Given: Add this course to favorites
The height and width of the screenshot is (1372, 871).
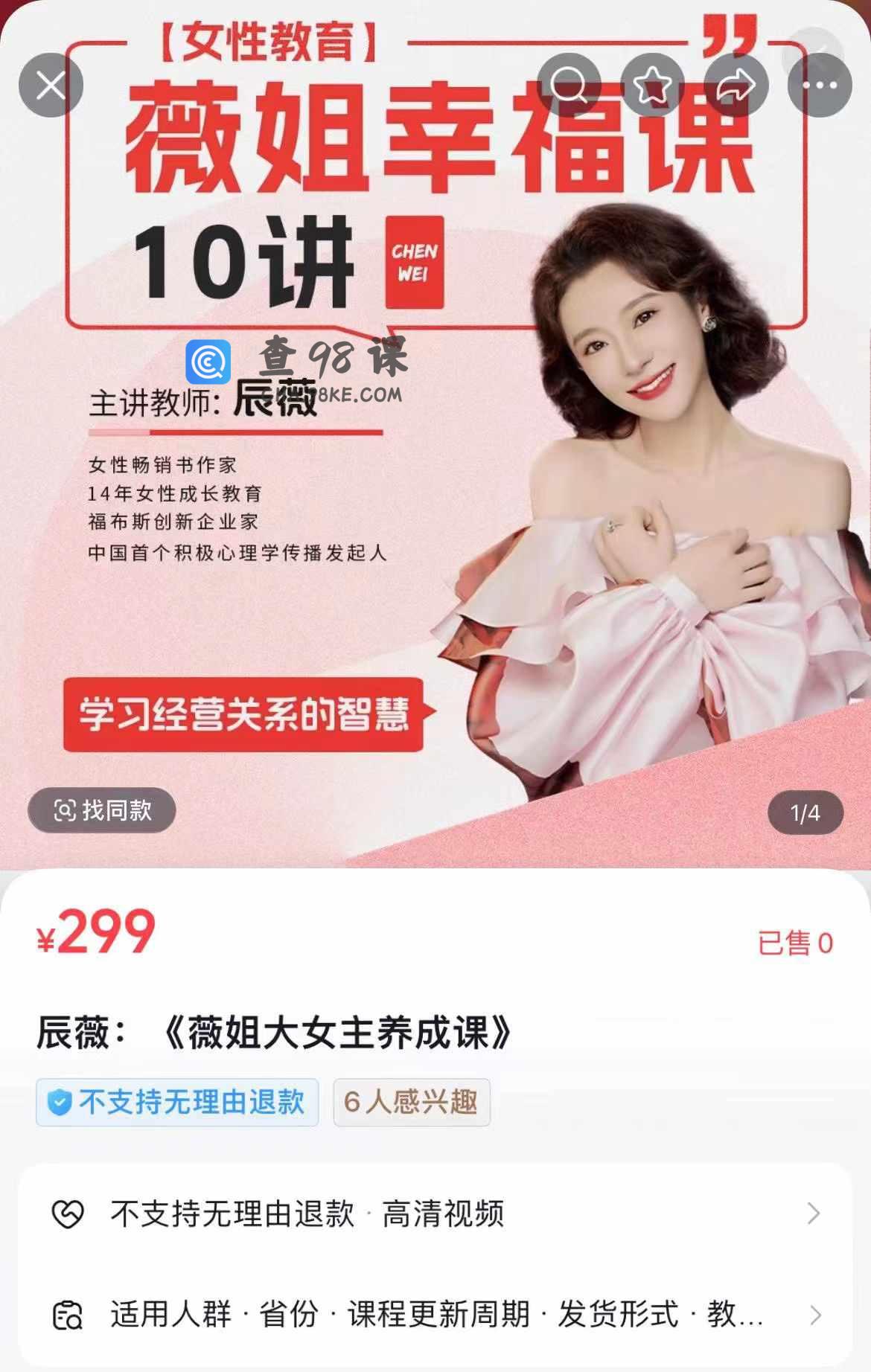Looking at the screenshot, I should tap(653, 86).
